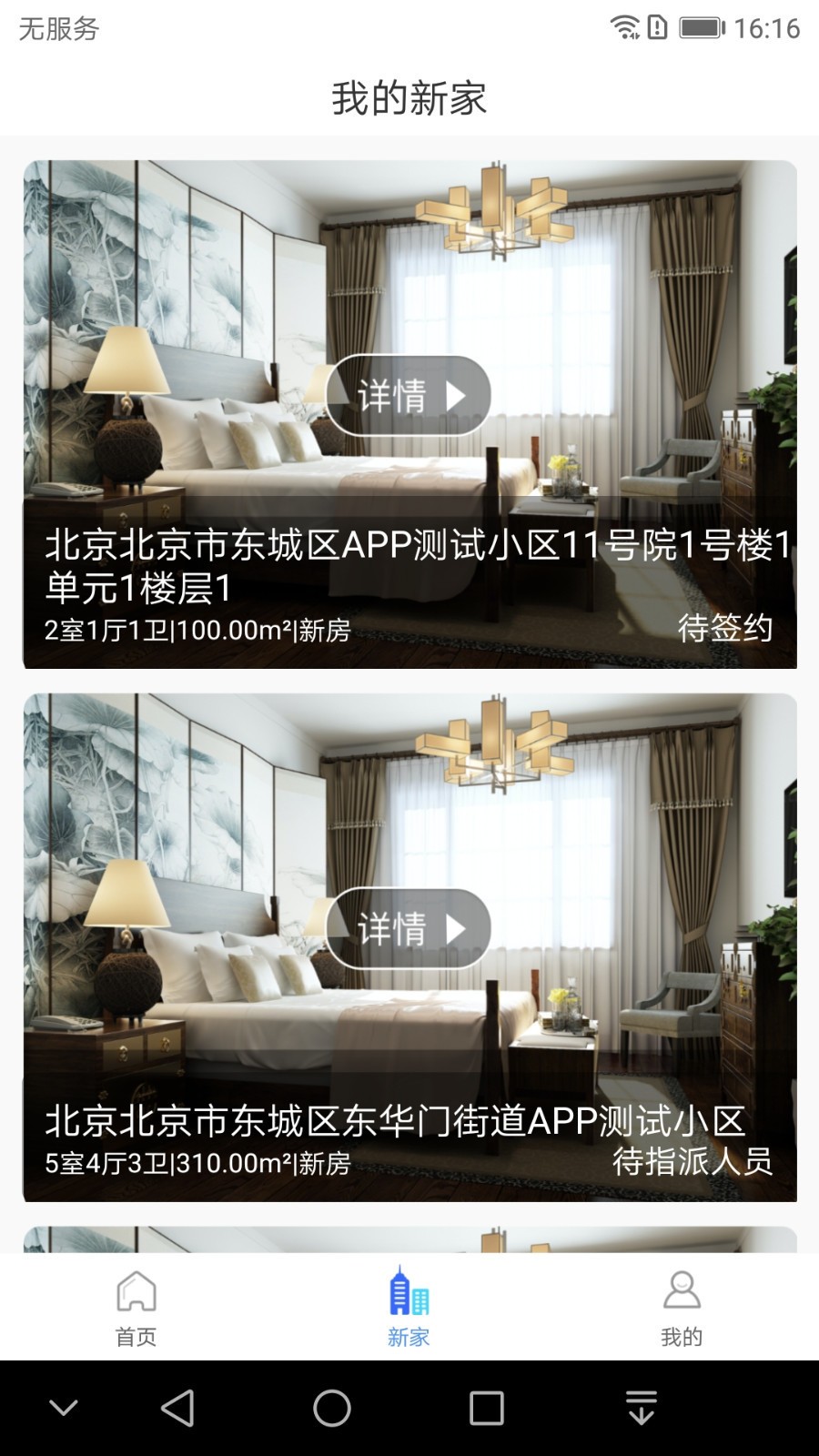
Task: Select the 新家 tab
Action: pyautogui.click(x=409, y=1308)
